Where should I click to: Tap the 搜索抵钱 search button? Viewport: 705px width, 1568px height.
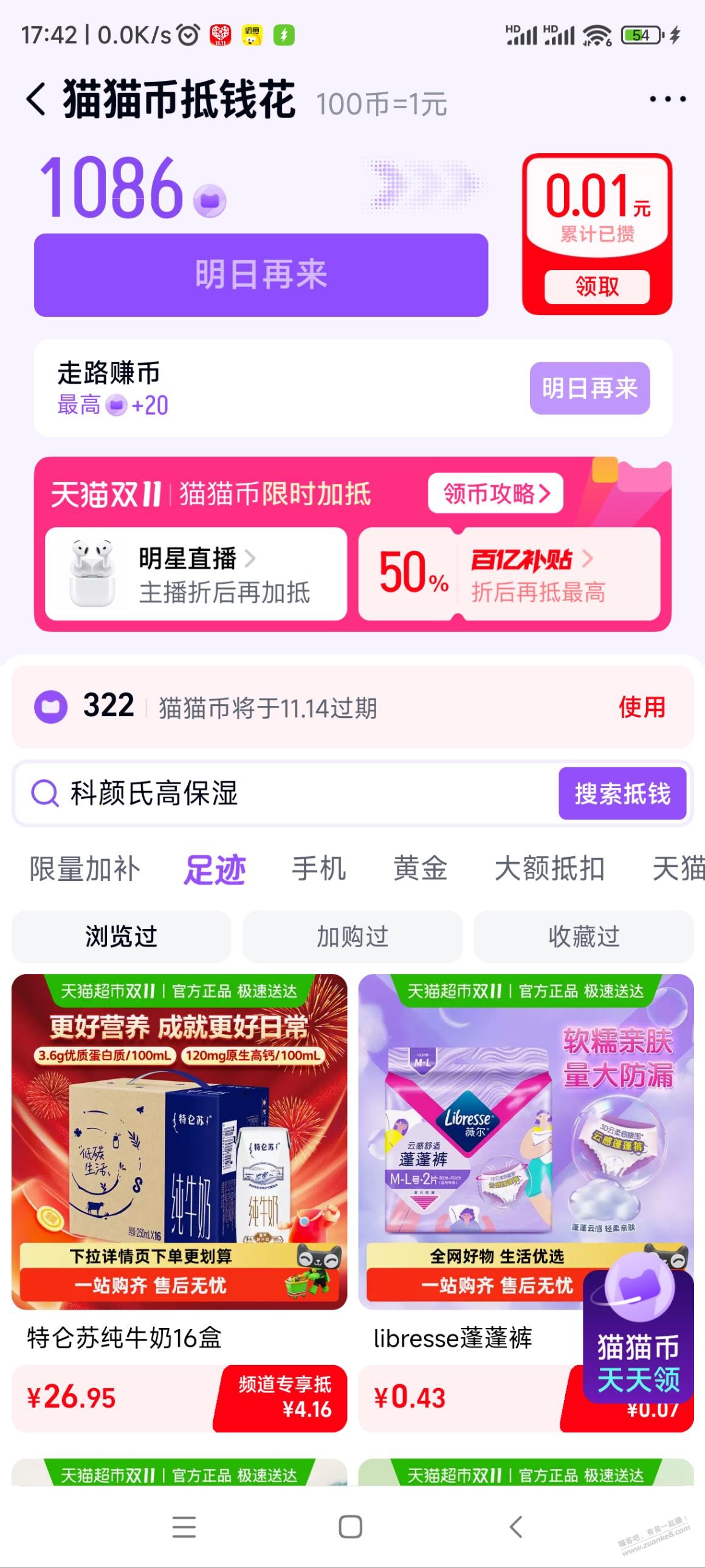coord(622,793)
